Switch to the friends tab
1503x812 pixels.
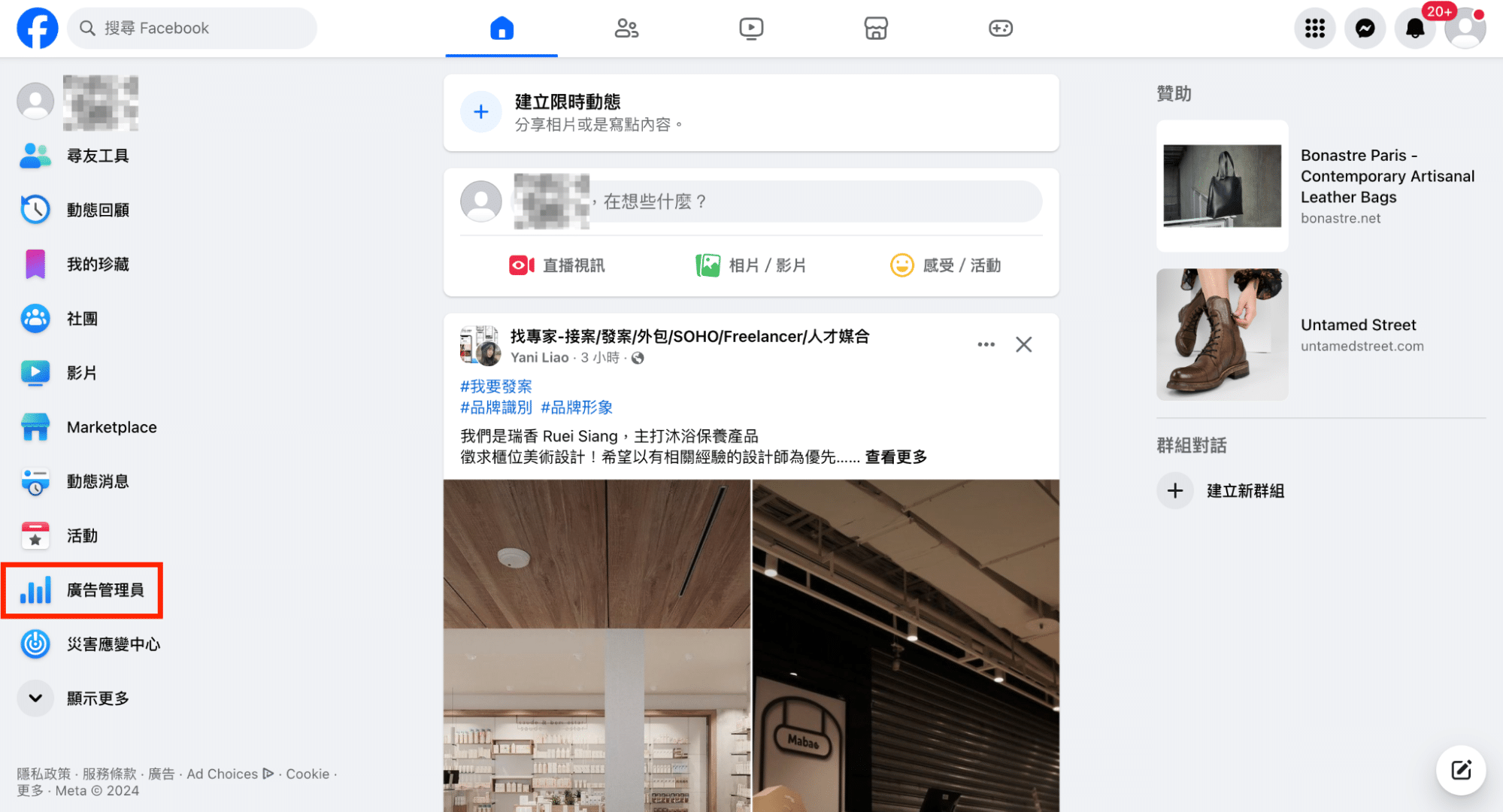coord(626,29)
